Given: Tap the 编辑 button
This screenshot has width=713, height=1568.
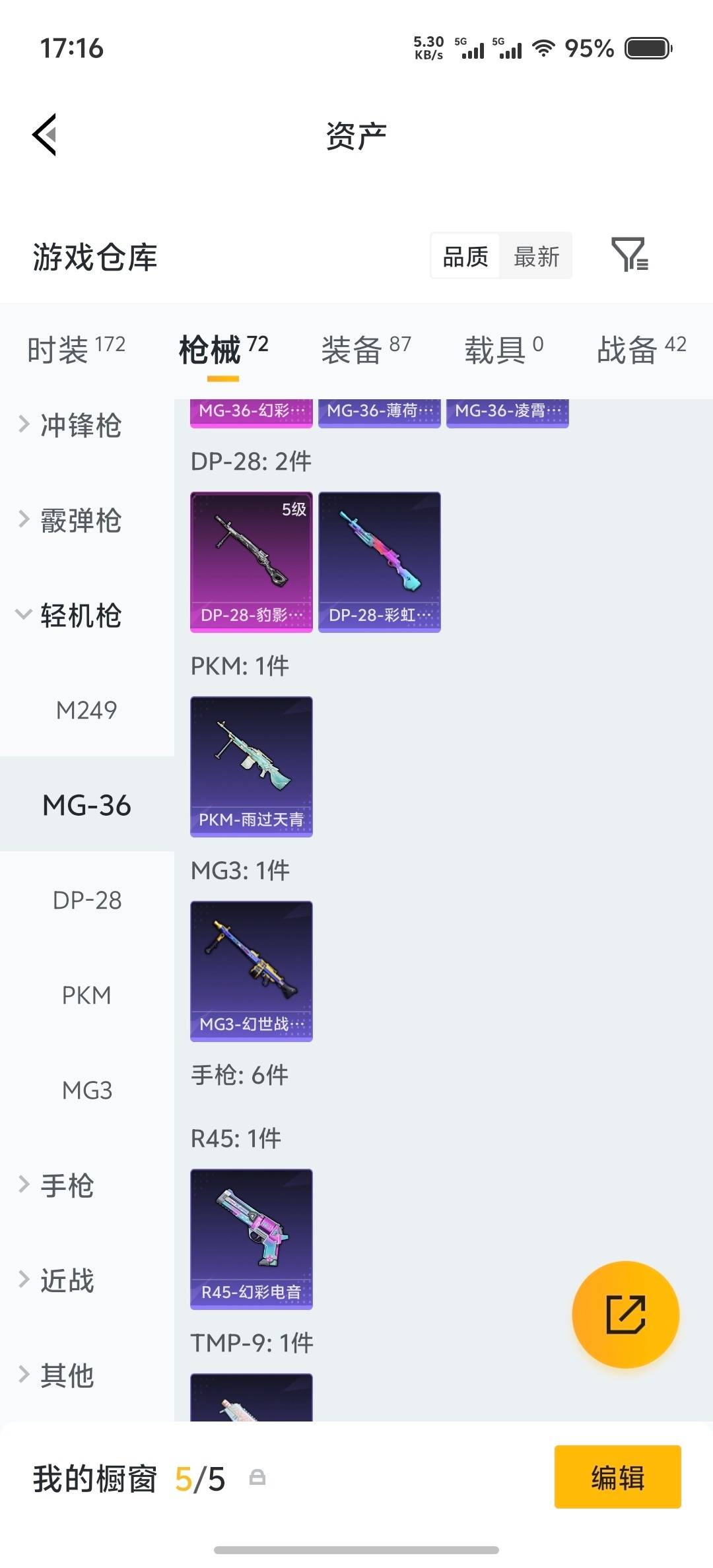Looking at the screenshot, I should tap(617, 1478).
